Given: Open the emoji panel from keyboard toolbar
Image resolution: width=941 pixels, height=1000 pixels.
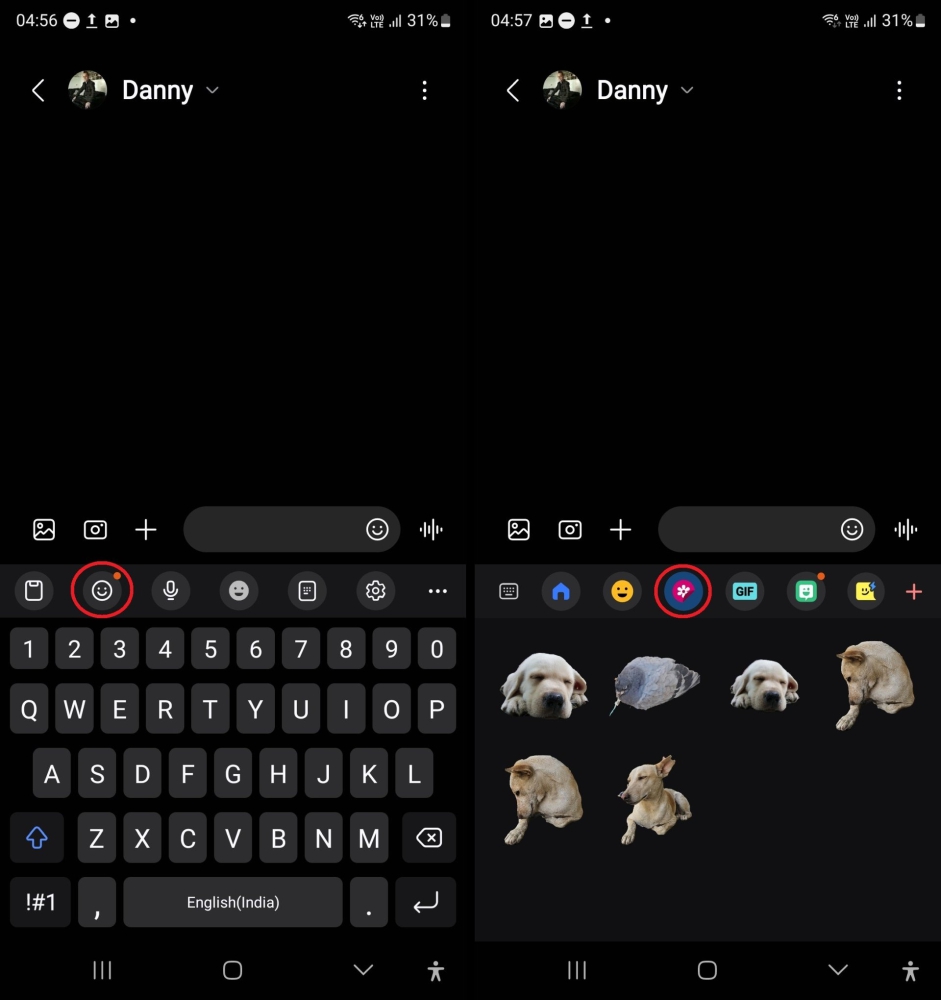Looking at the screenshot, I should point(102,591).
